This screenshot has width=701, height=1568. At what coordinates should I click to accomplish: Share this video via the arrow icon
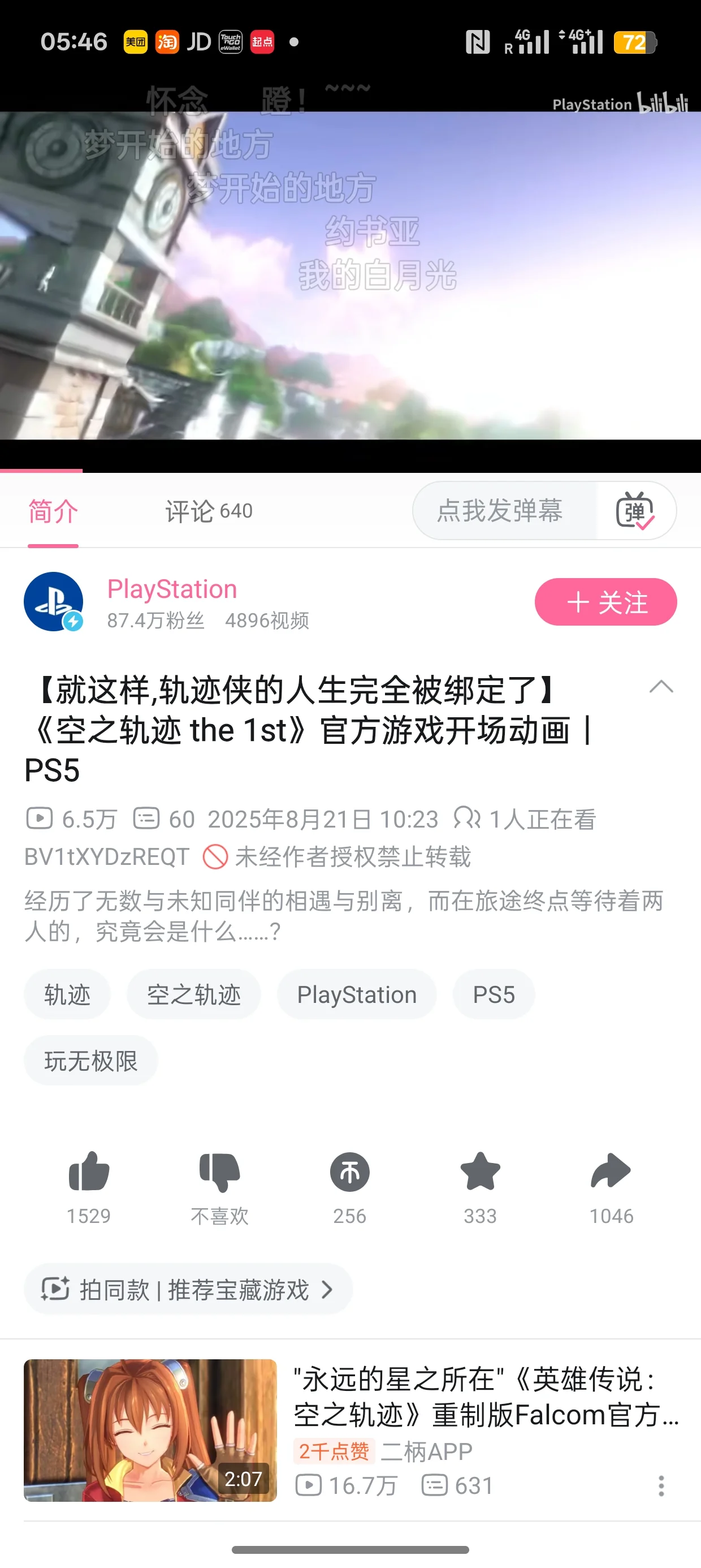click(611, 1173)
